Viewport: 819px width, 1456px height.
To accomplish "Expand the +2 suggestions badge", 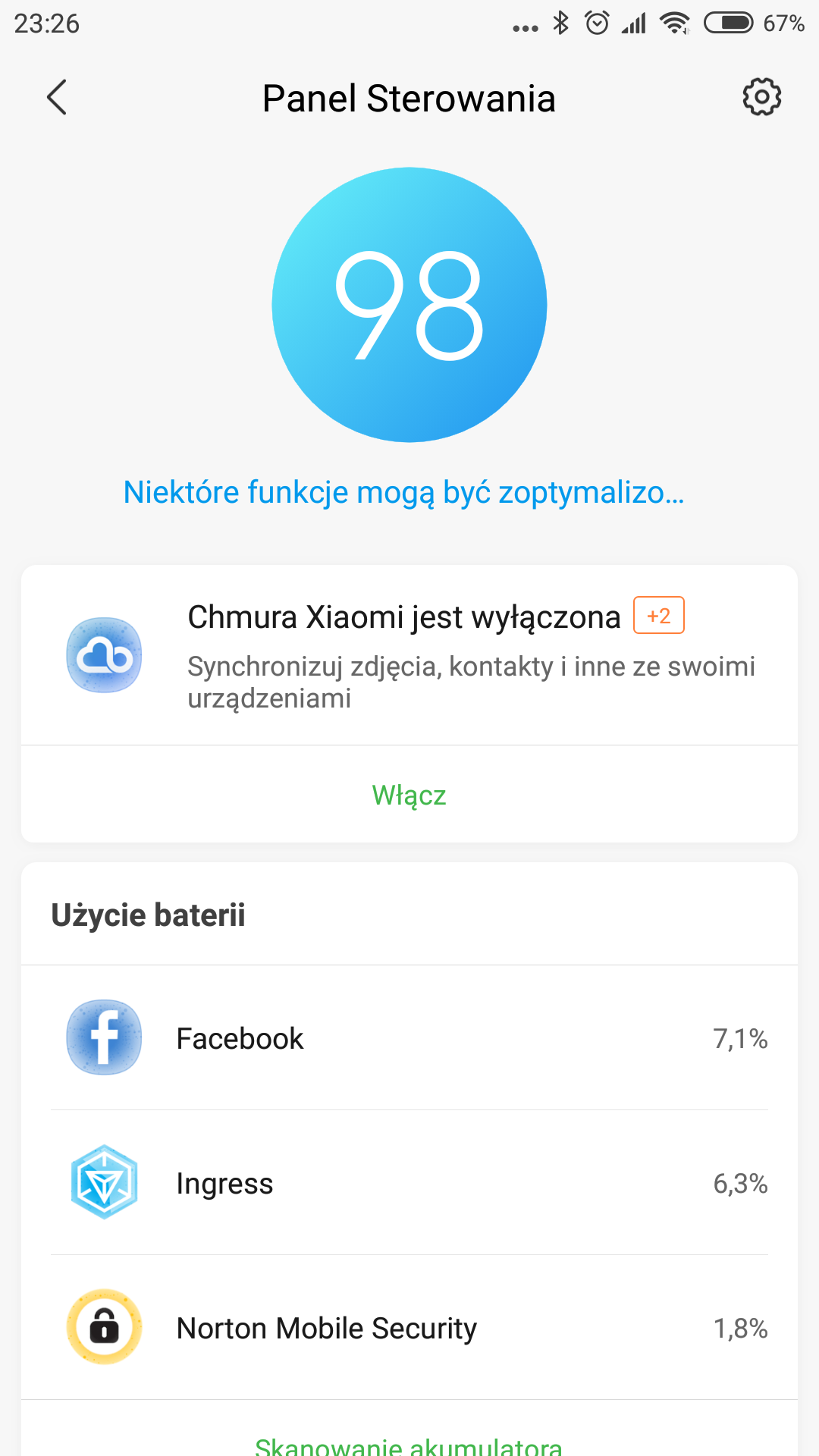I will 659,615.
